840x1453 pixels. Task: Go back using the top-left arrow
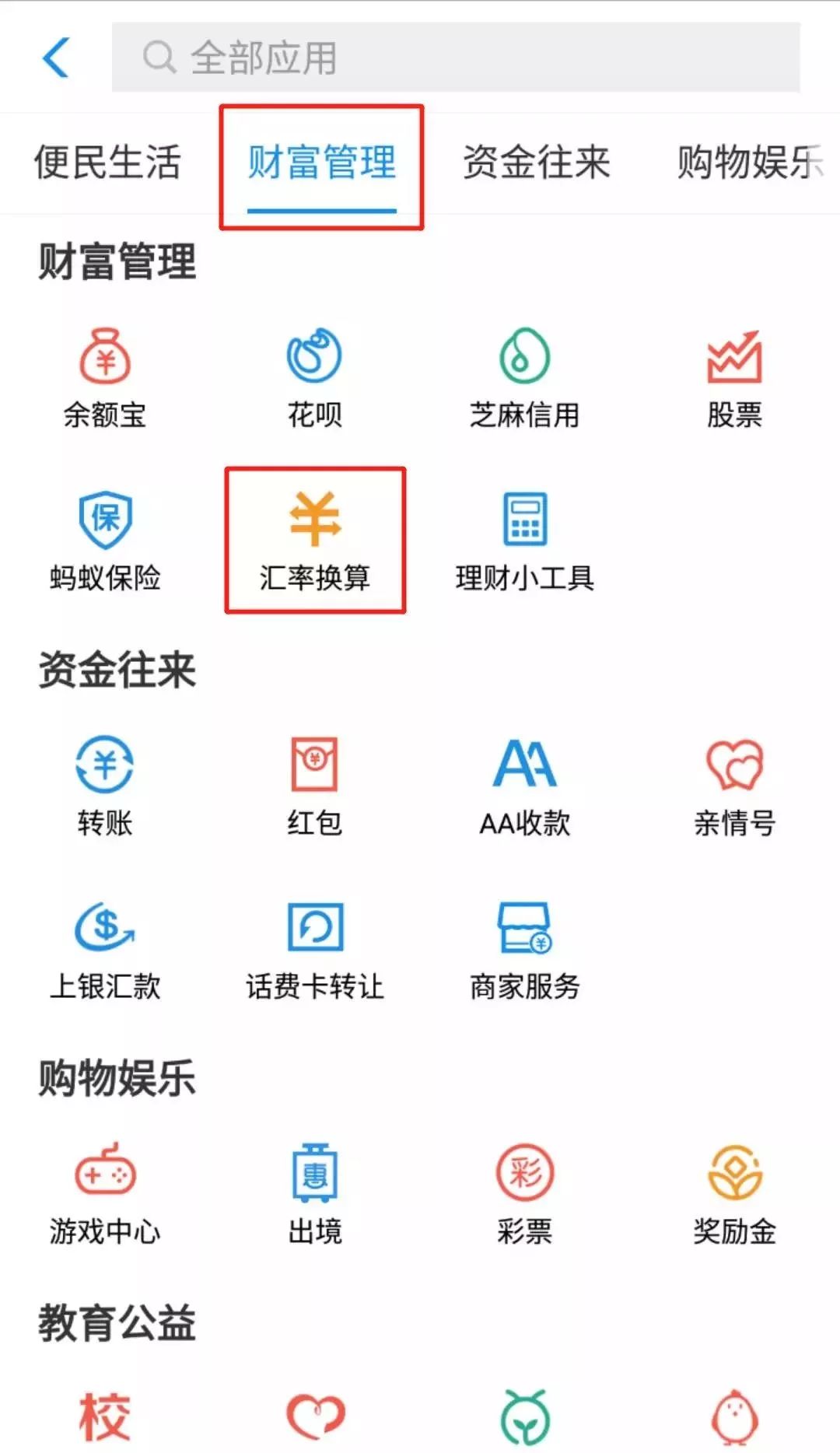(56, 58)
